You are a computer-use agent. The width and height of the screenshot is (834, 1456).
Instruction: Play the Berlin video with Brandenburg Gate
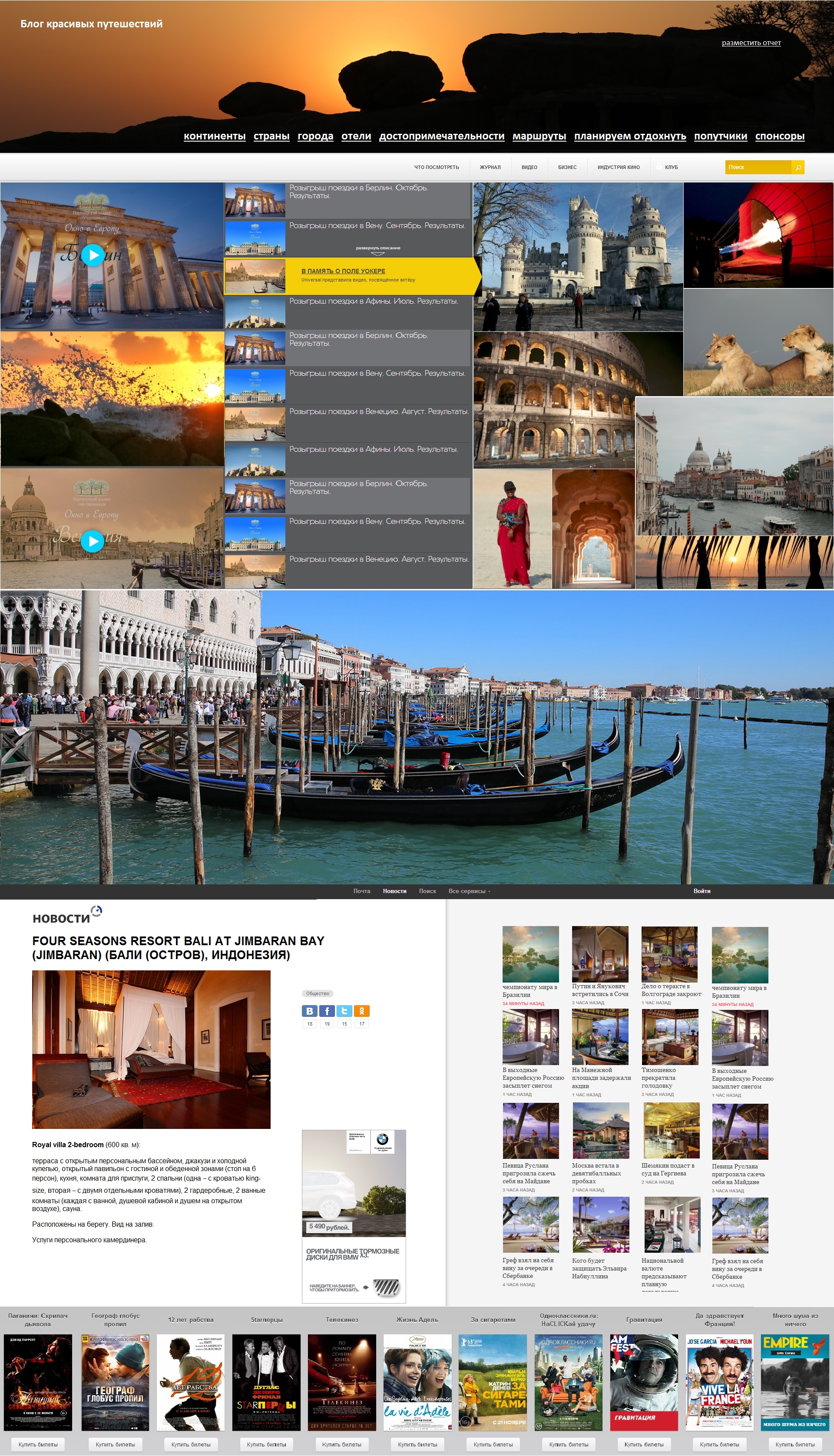93,255
